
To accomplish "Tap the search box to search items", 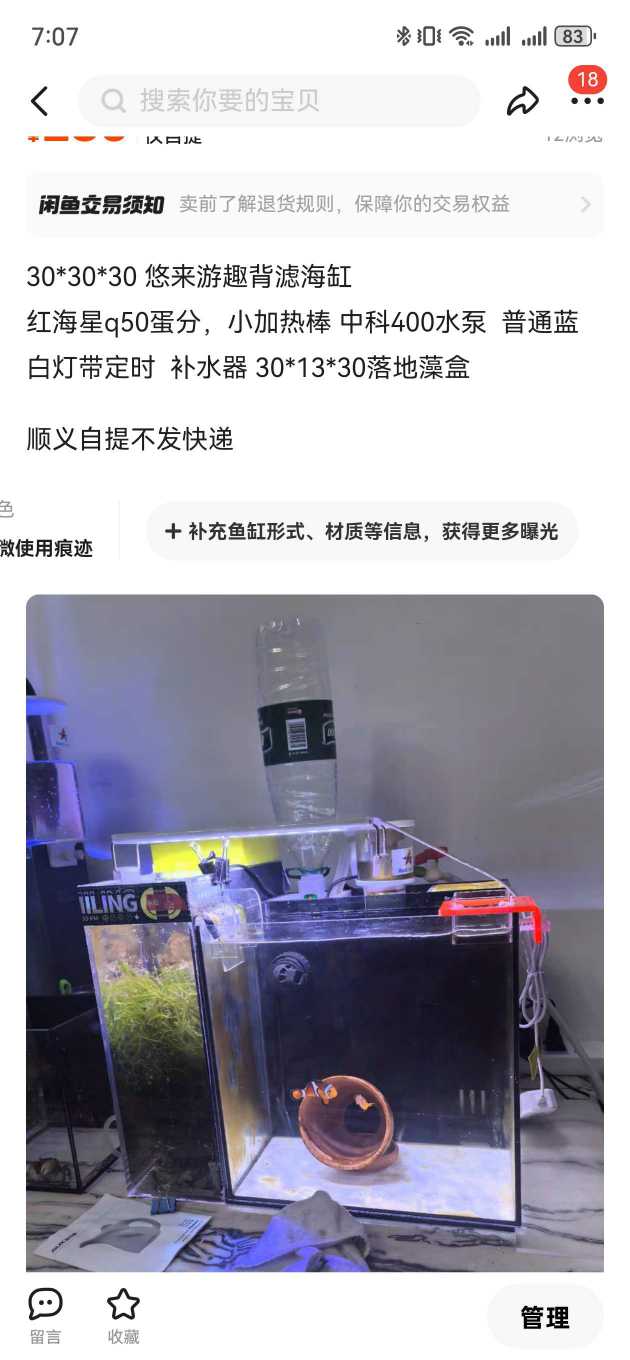I will coord(280,101).
